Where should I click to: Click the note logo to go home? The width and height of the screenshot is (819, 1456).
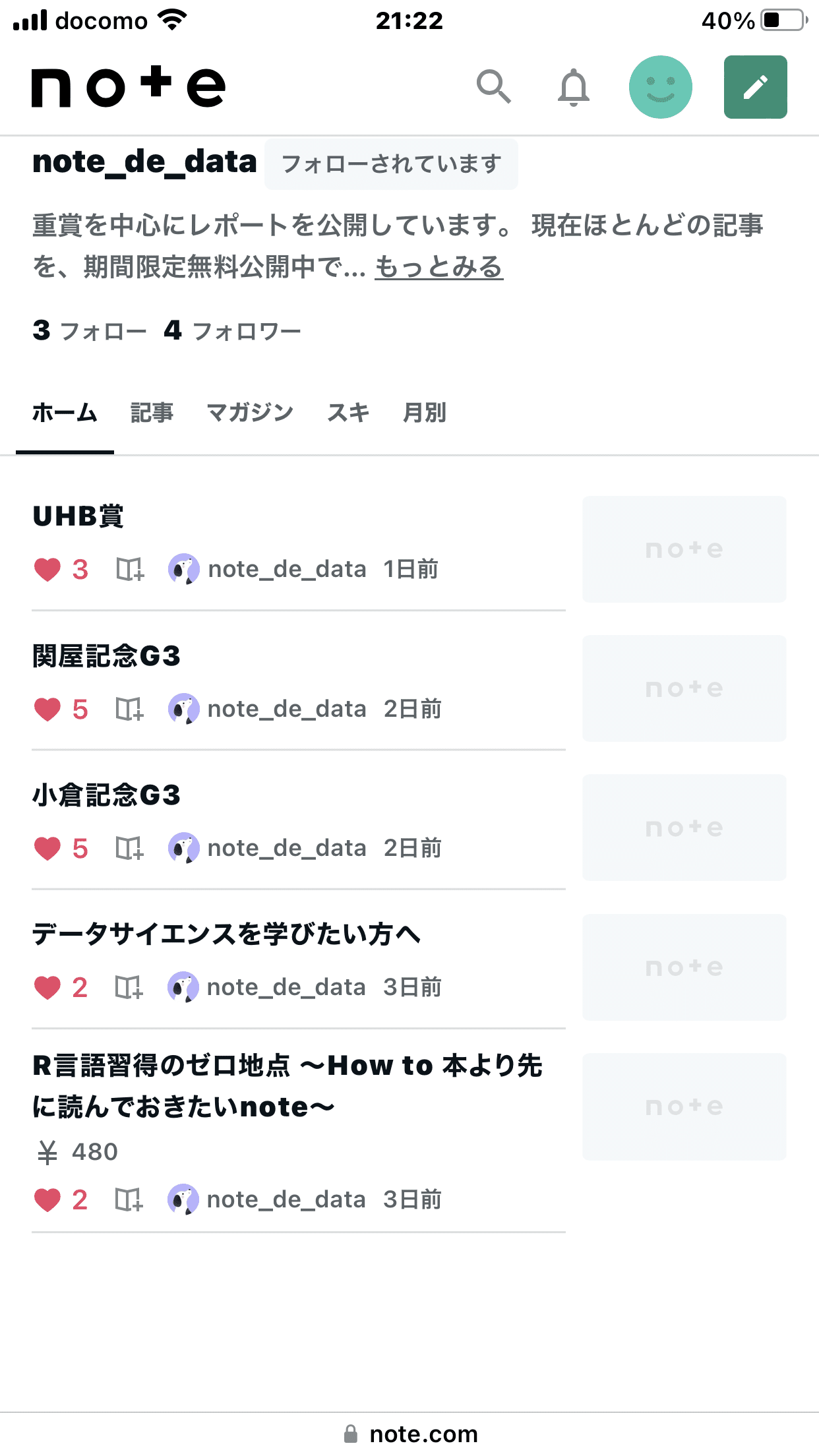(x=127, y=86)
